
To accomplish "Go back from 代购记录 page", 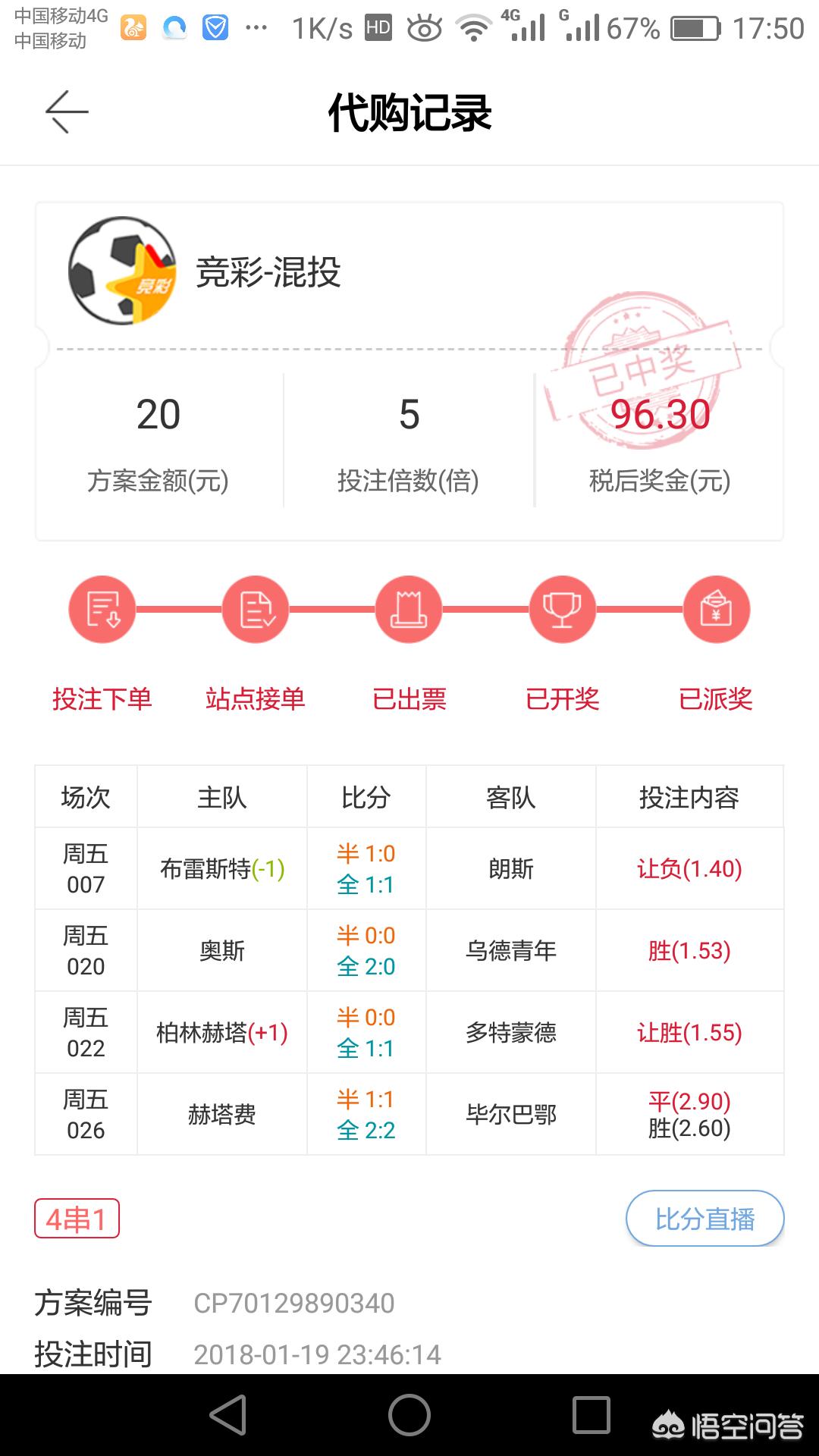I will click(x=67, y=112).
